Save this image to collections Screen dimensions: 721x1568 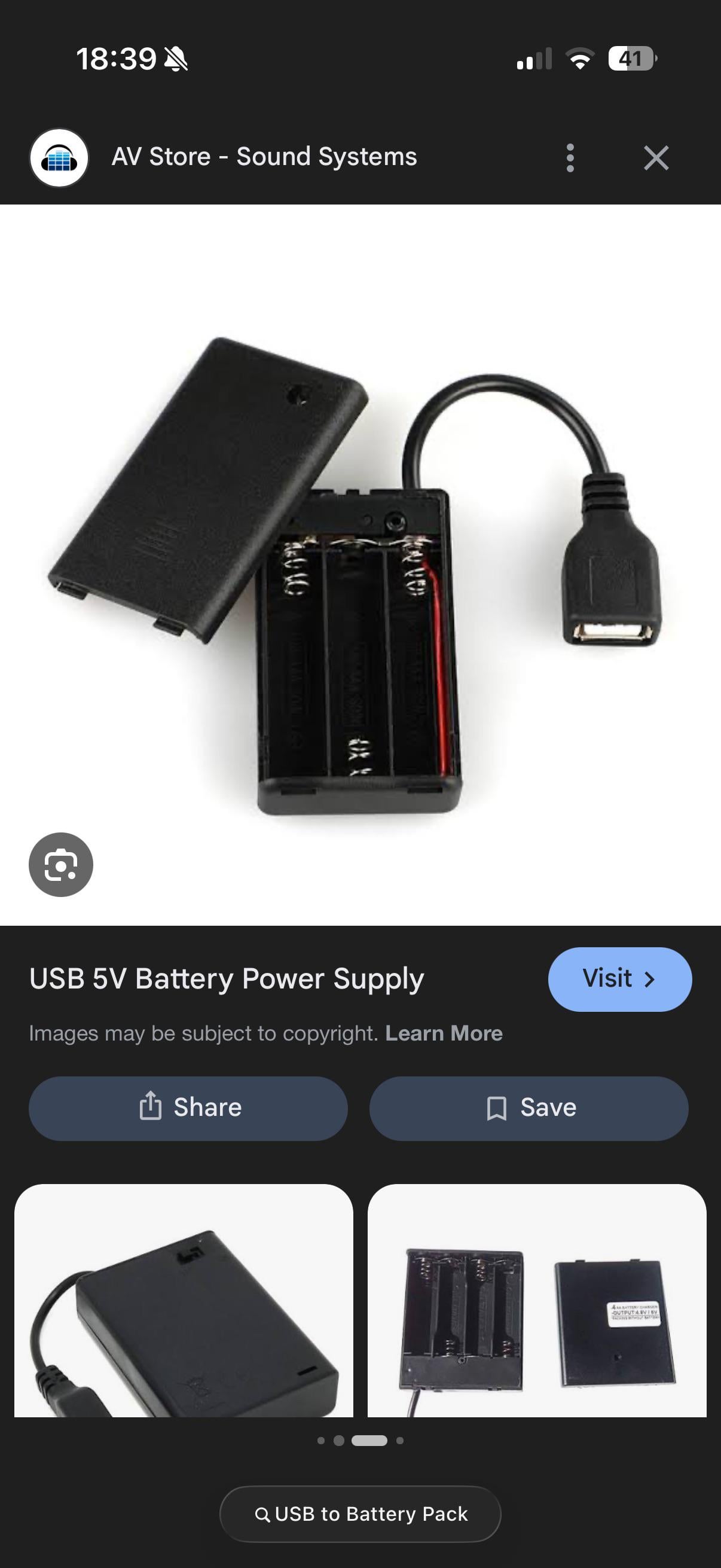pos(528,1108)
